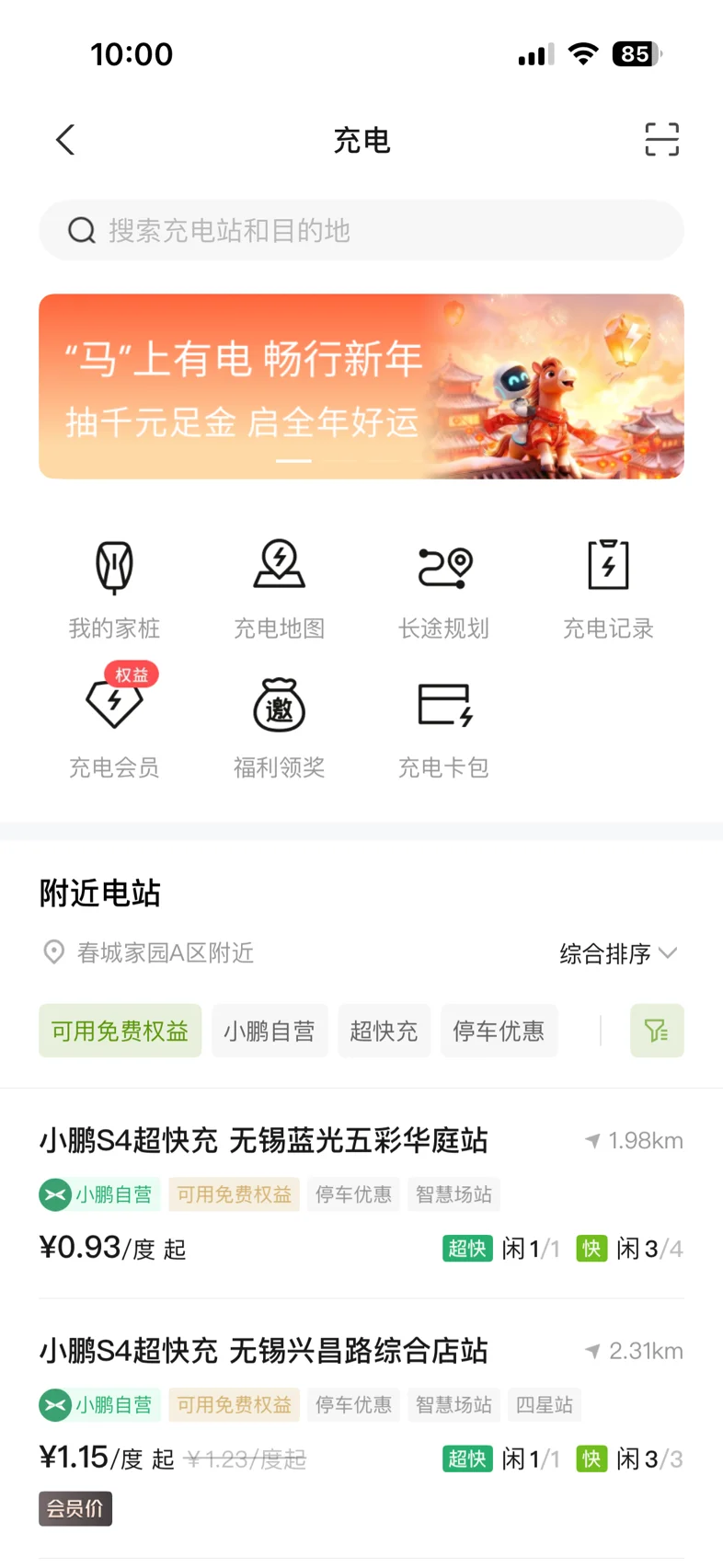Select the 小鹏自营 filter chip
The height and width of the screenshot is (1568, 723).
point(270,1031)
